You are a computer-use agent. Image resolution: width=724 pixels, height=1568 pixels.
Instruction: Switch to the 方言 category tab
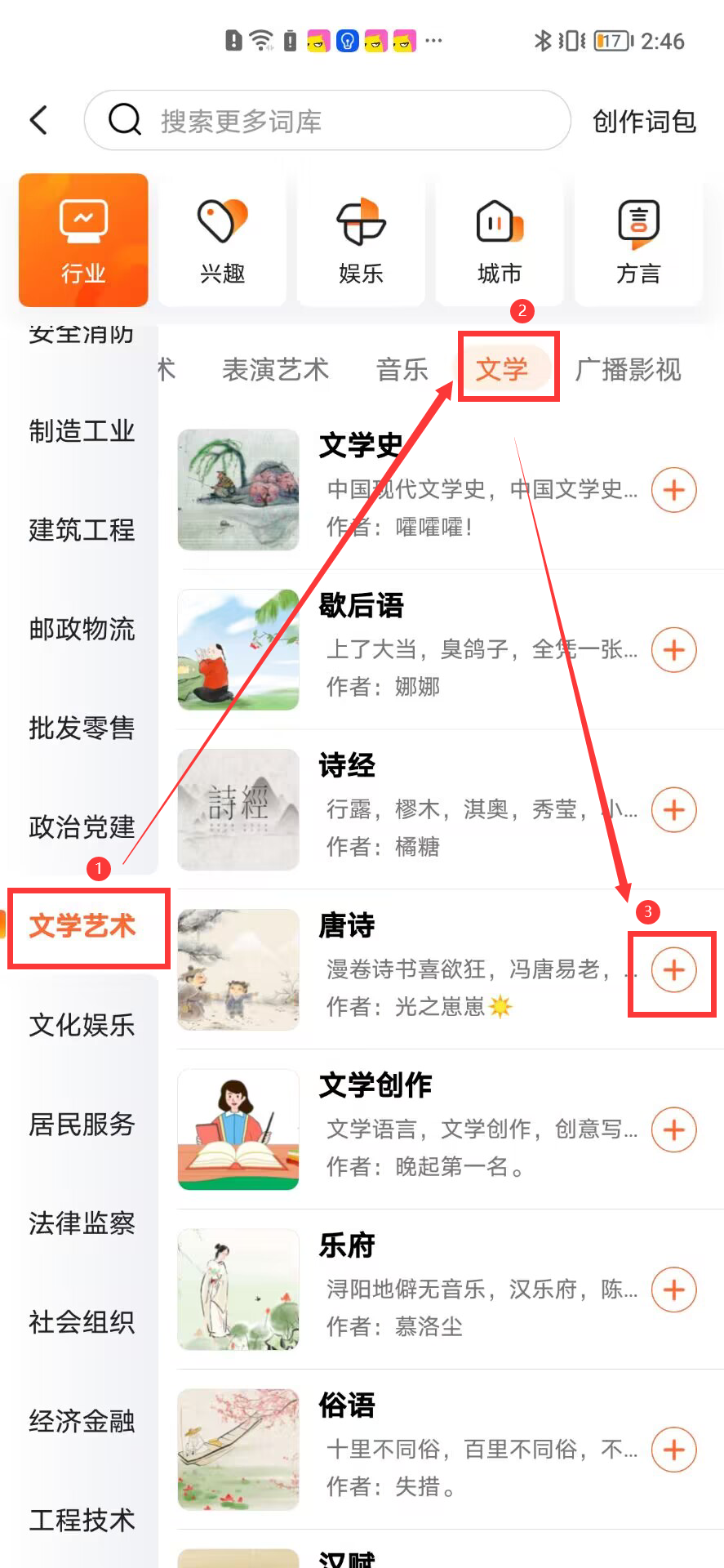638,241
